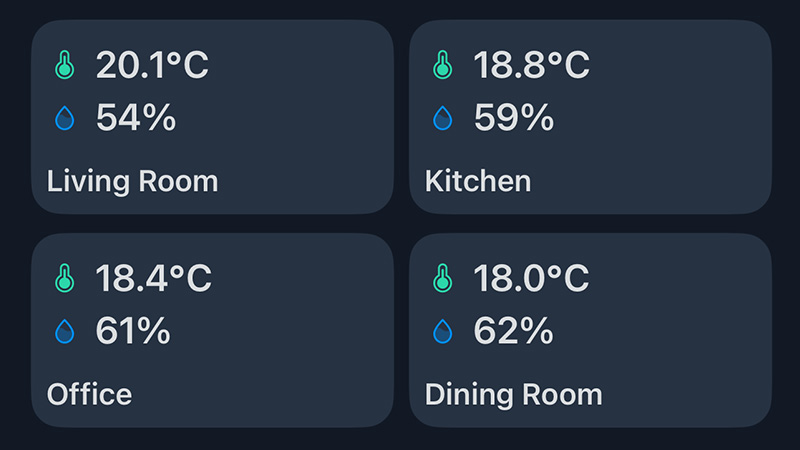Open the Living Room climate card

click(x=212, y=117)
